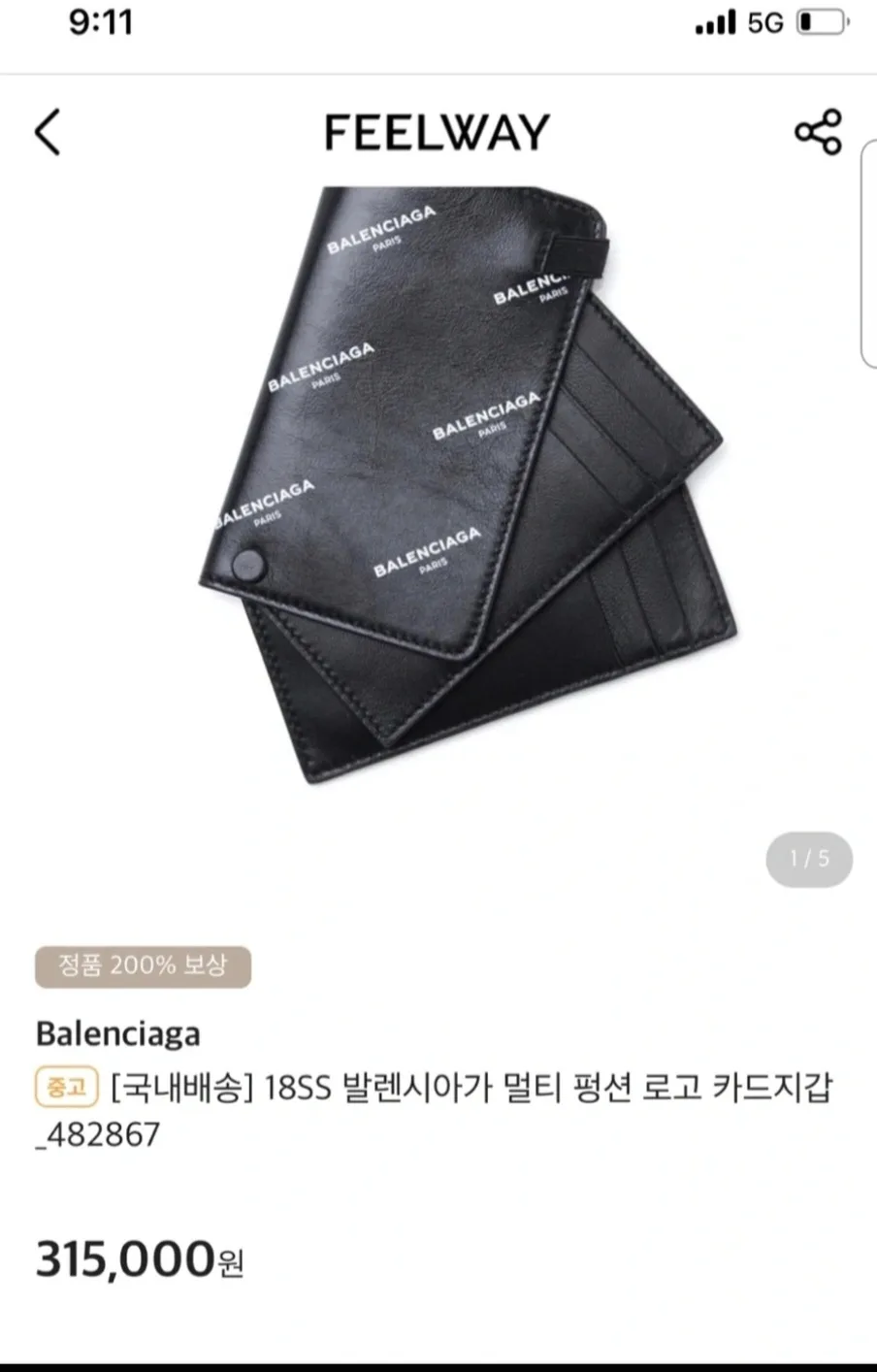Screen dimensions: 877x1372
Task: Share this Balenciaga listing
Action: [x=818, y=132]
